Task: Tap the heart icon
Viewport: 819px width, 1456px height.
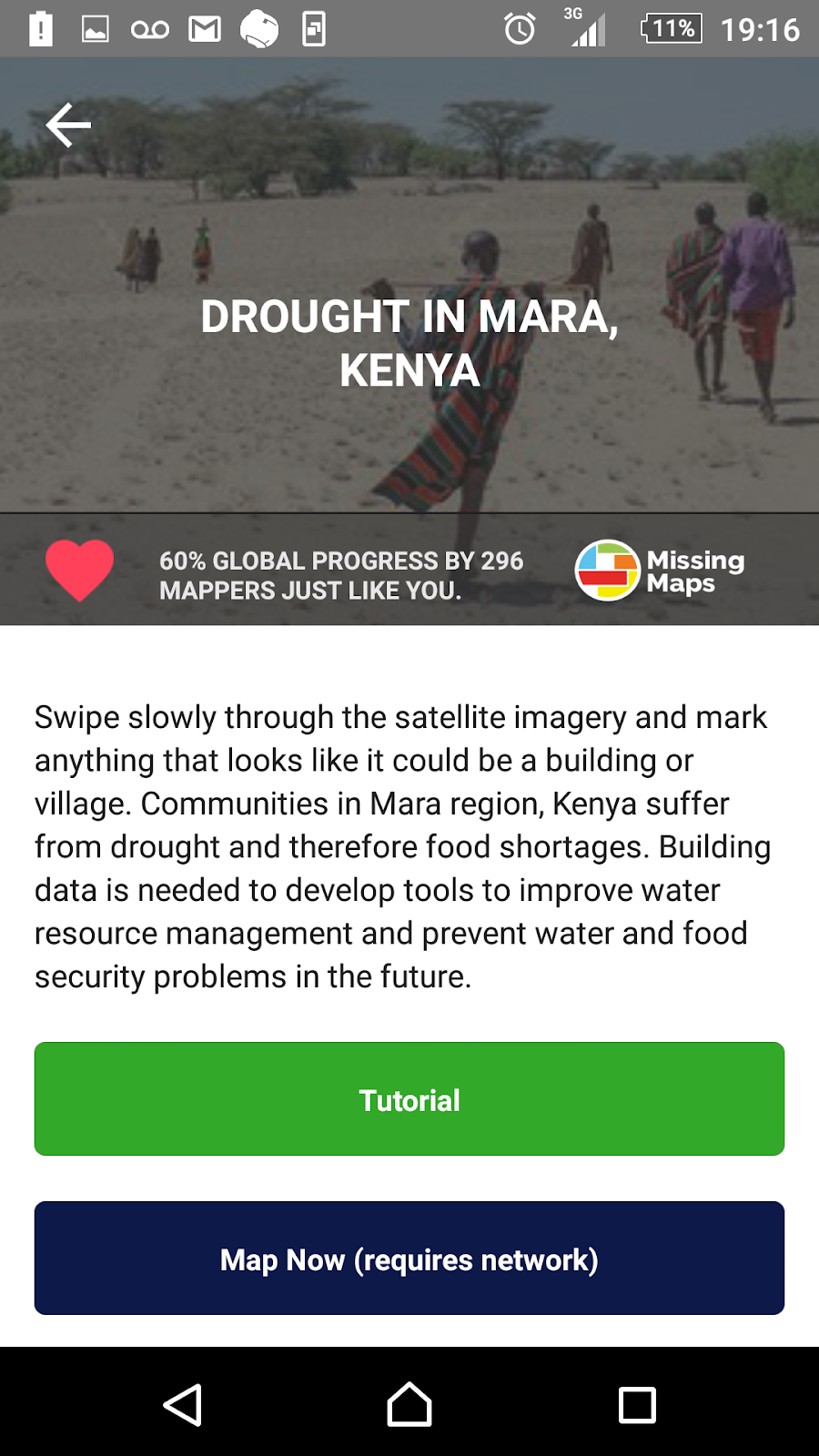Action: tap(80, 570)
